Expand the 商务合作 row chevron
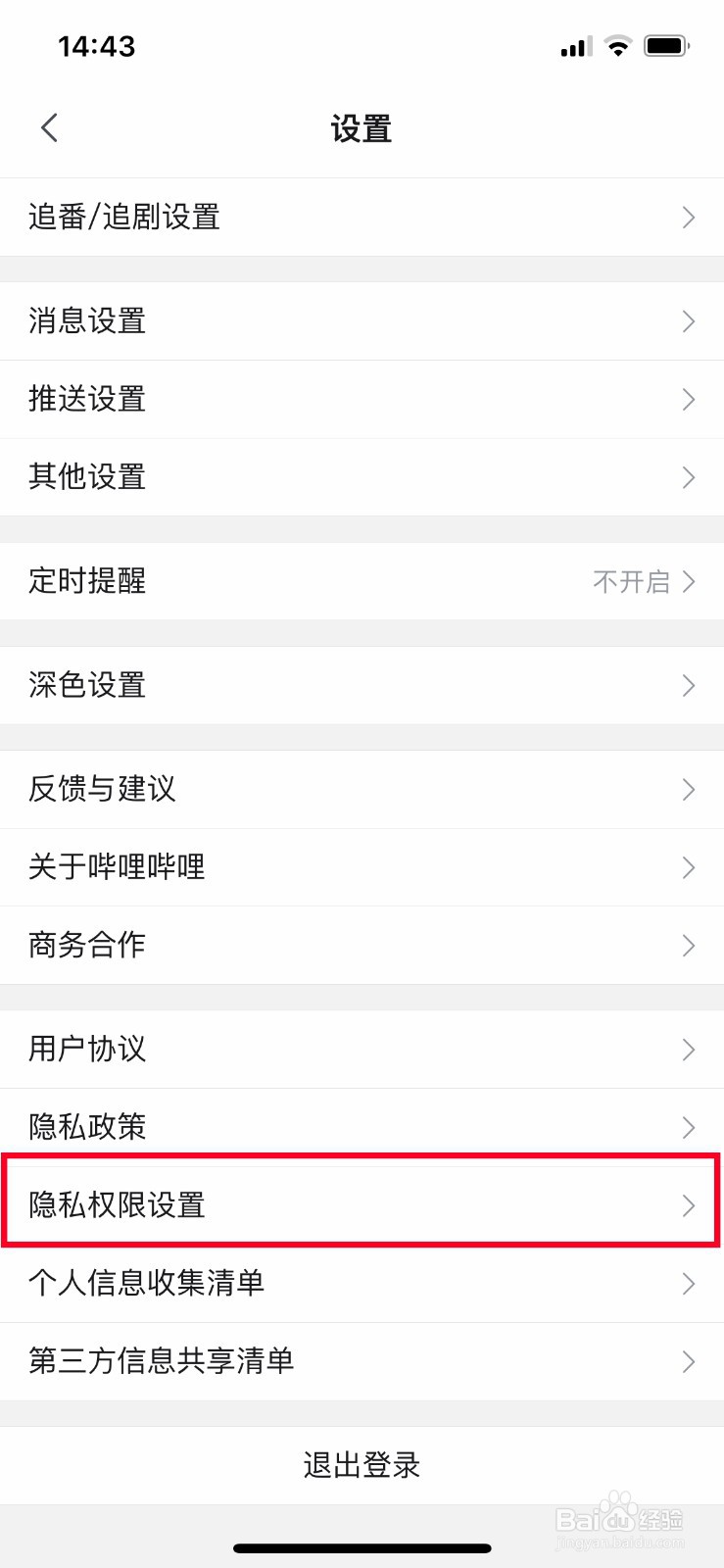The height and width of the screenshot is (1568, 724). pyautogui.click(x=688, y=945)
